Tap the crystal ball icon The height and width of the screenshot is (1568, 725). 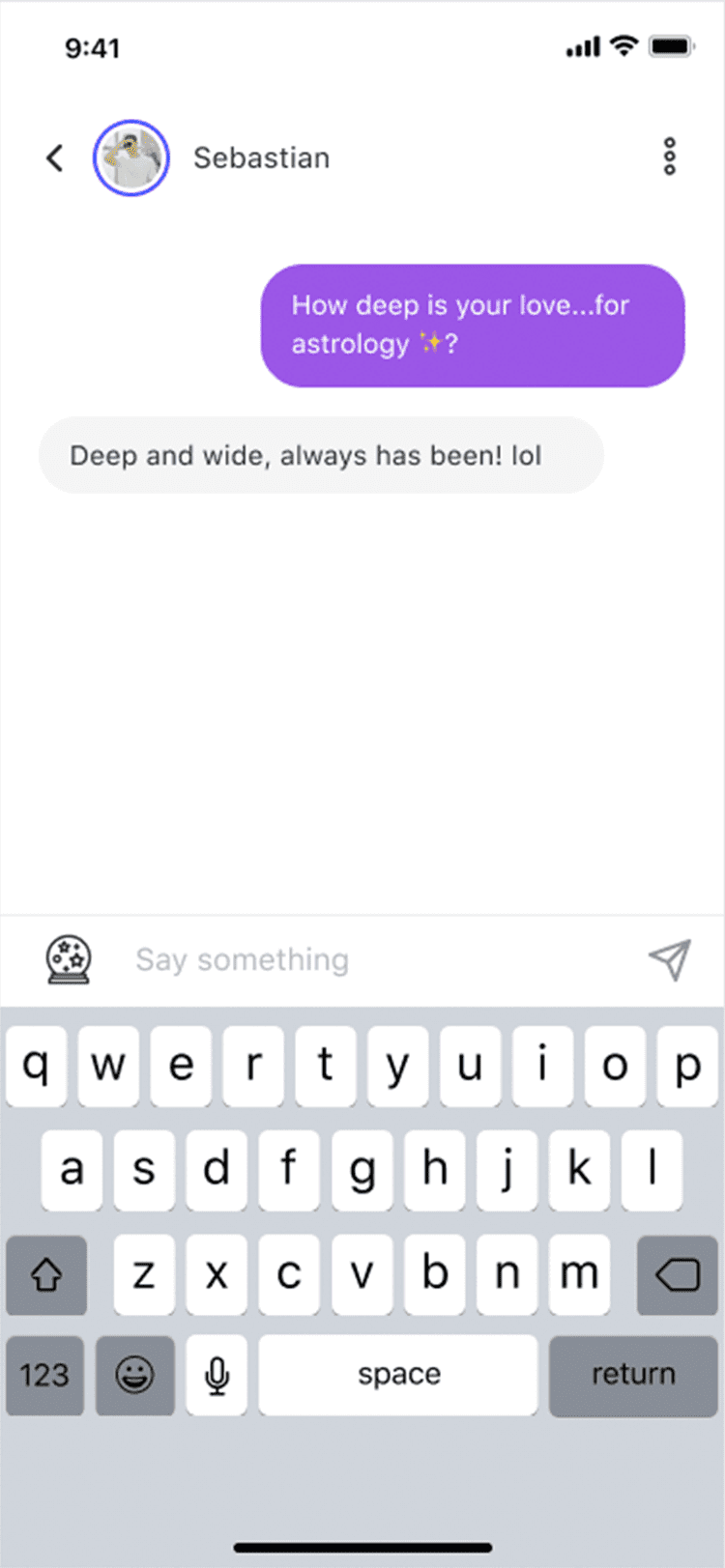[69, 959]
